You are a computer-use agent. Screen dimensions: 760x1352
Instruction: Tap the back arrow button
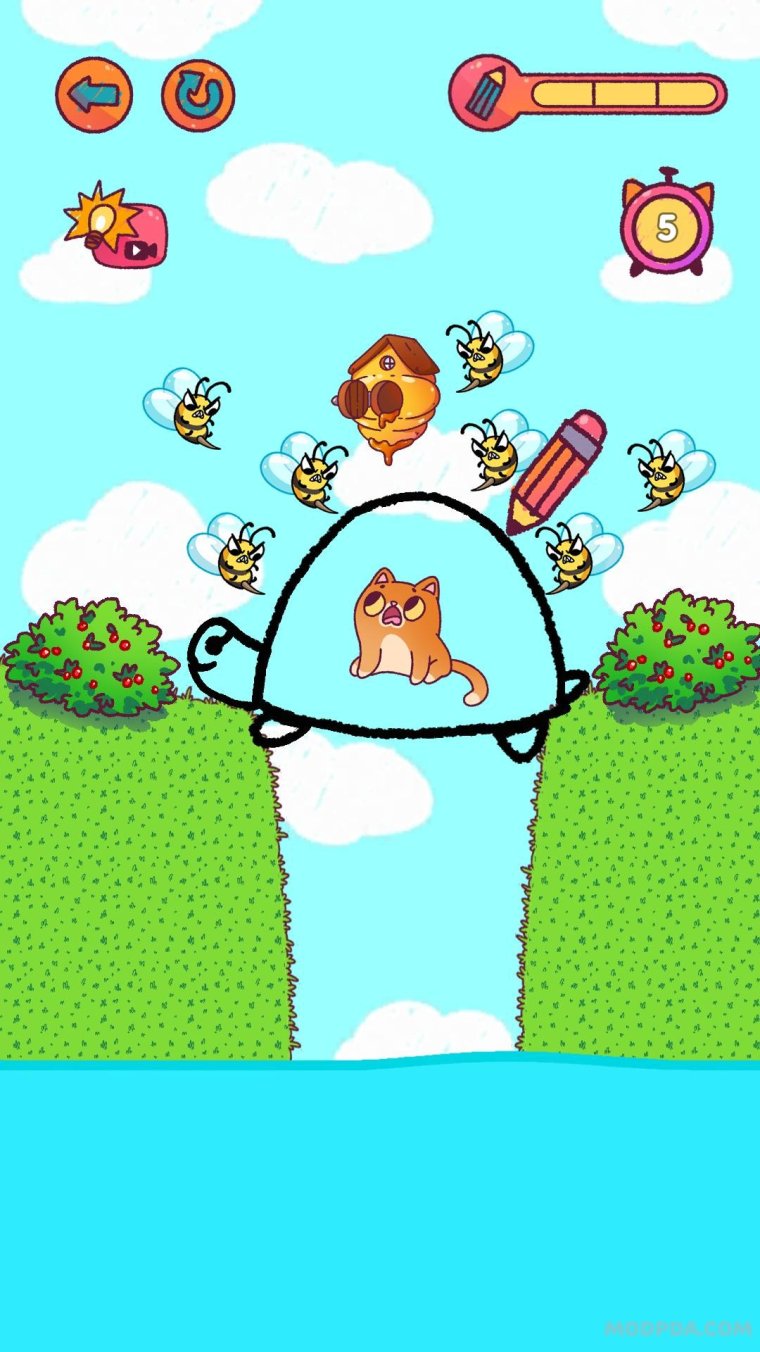[x=93, y=96]
